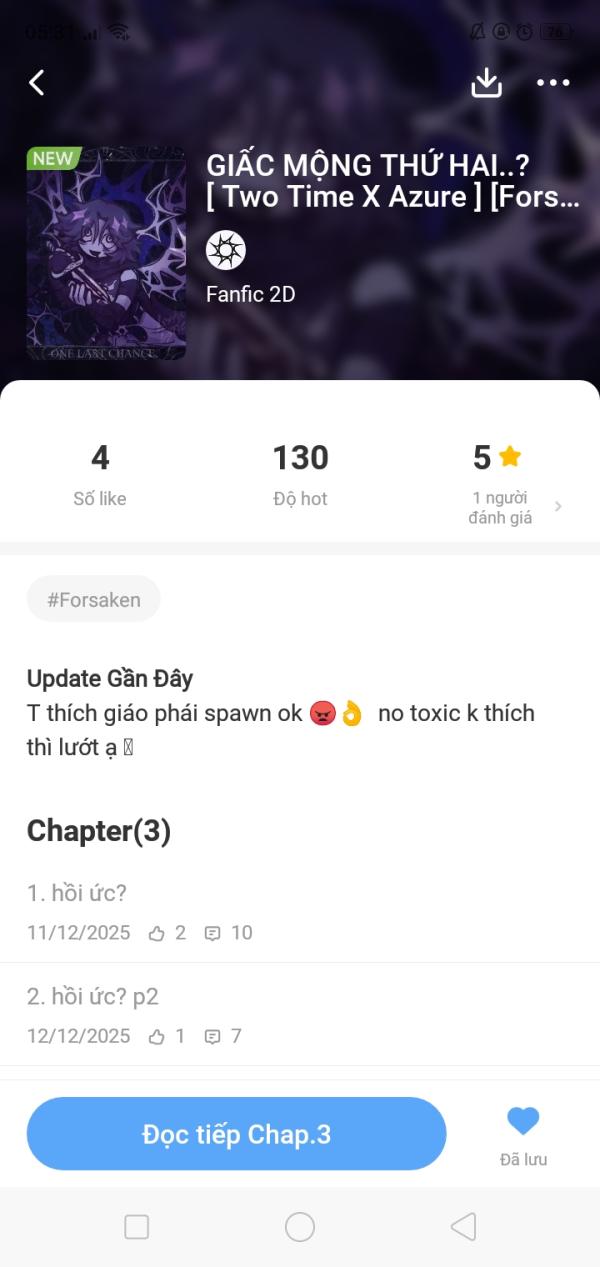
Task: Open chapter 2. hồi ức? p2
Action: point(93,997)
